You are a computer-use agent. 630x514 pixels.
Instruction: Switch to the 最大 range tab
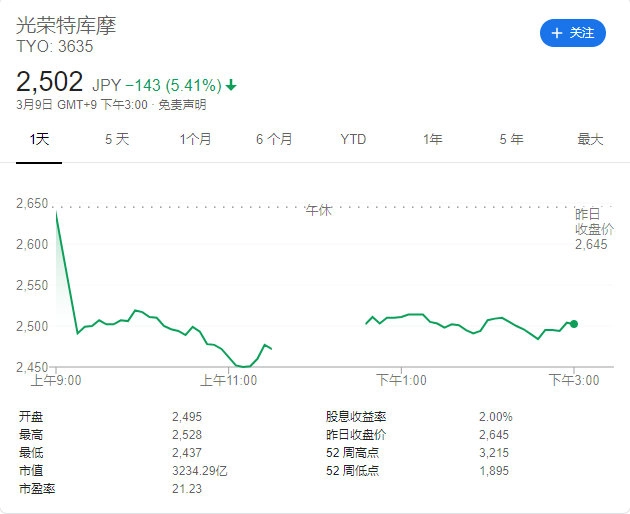590,140
